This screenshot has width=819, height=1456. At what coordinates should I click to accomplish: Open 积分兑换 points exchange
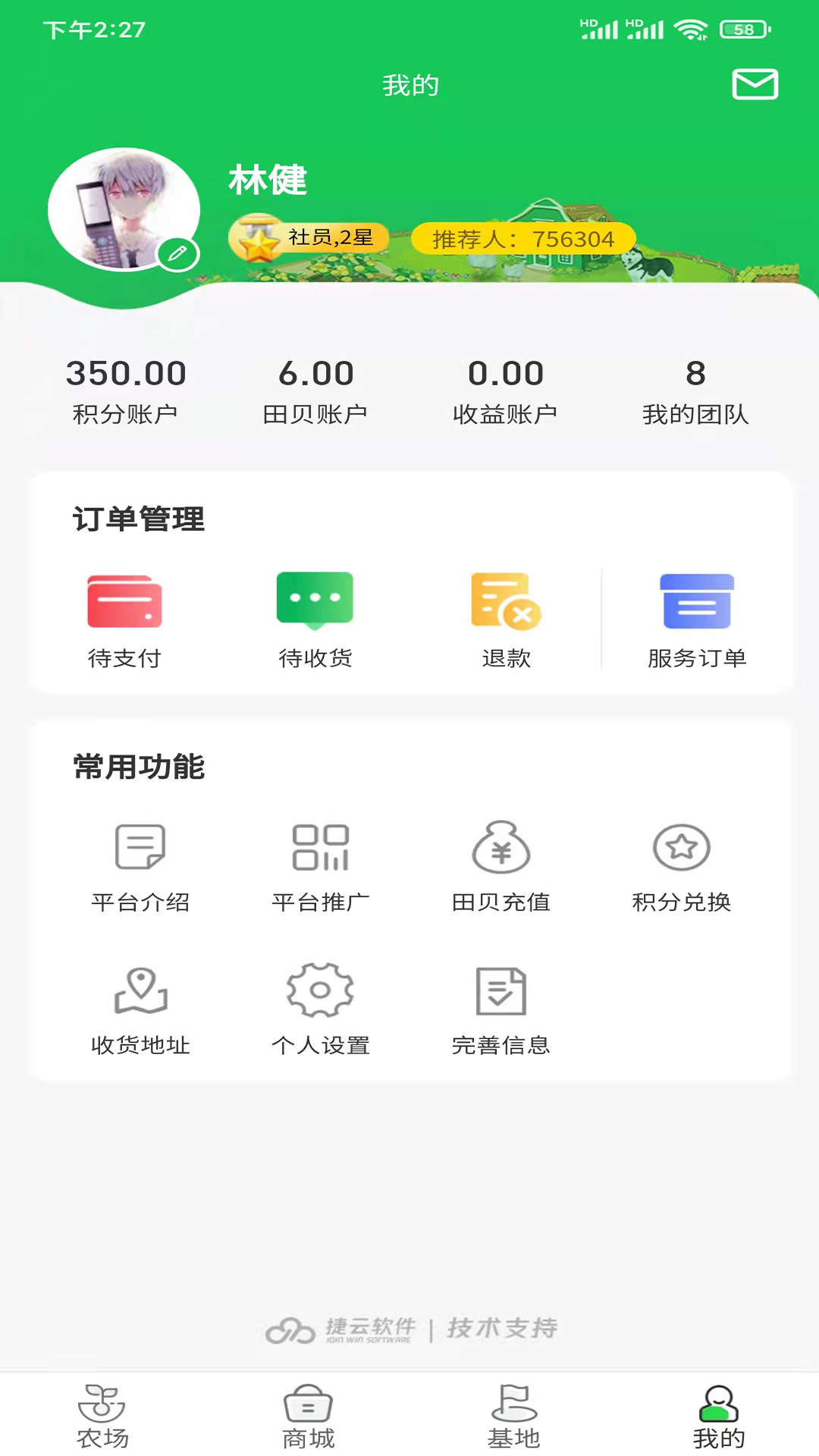point(682,867)
